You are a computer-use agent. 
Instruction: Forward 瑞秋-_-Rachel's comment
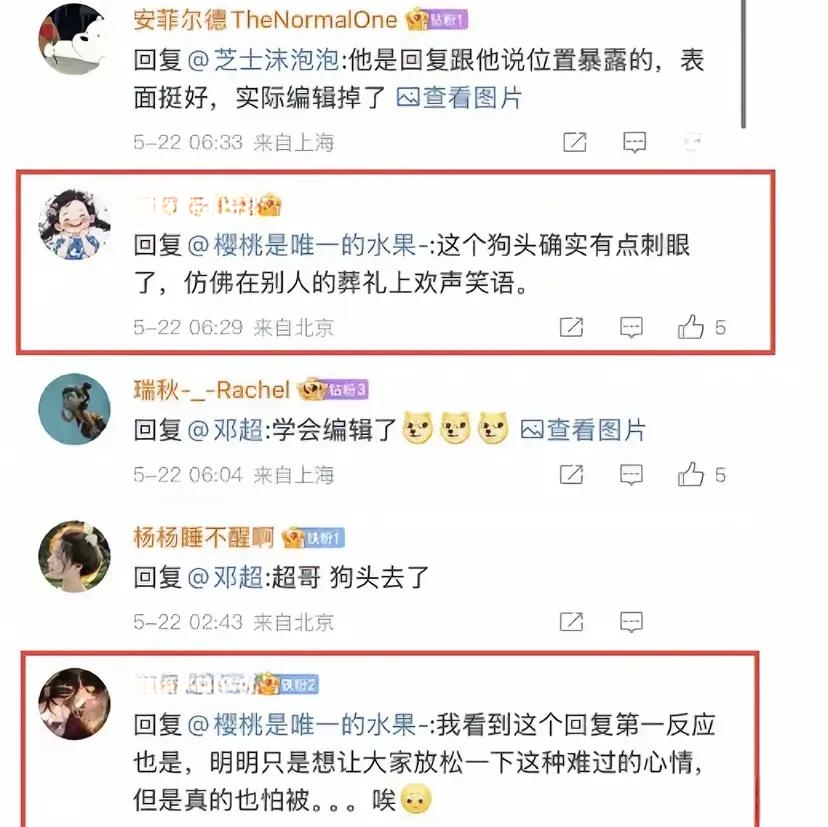(x=571, y=475)
